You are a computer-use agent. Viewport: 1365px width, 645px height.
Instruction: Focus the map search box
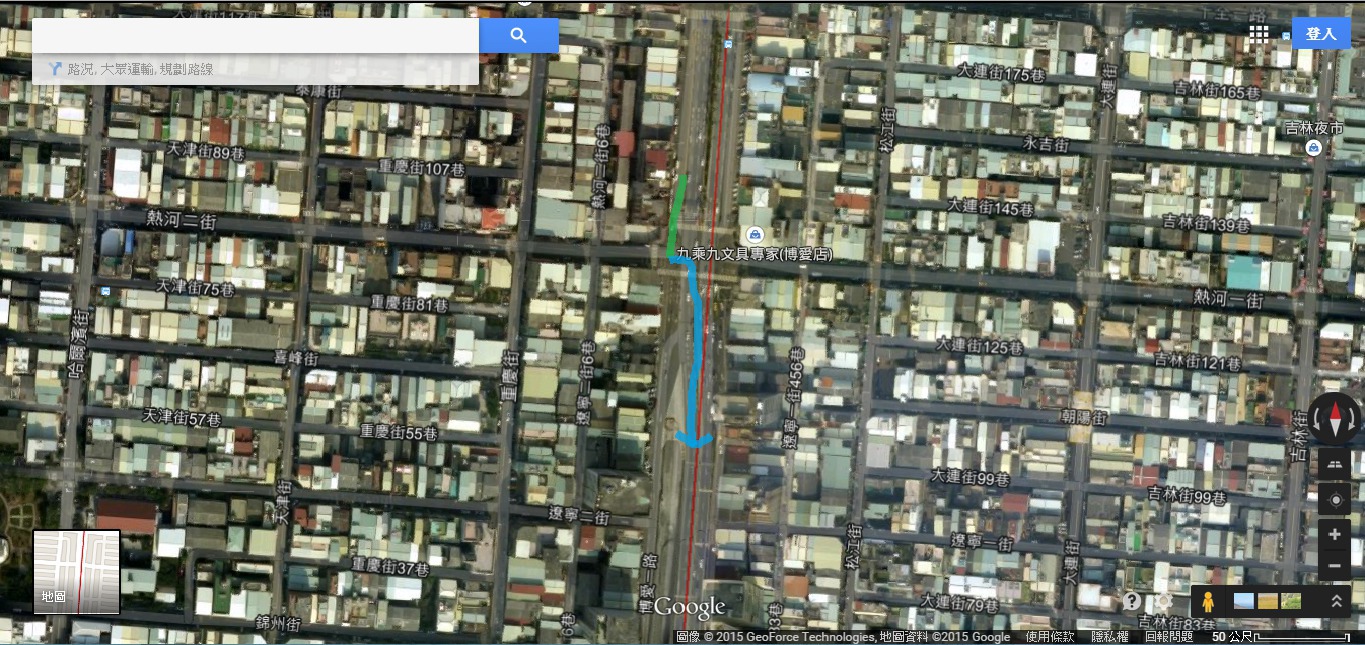coord(255,36)
